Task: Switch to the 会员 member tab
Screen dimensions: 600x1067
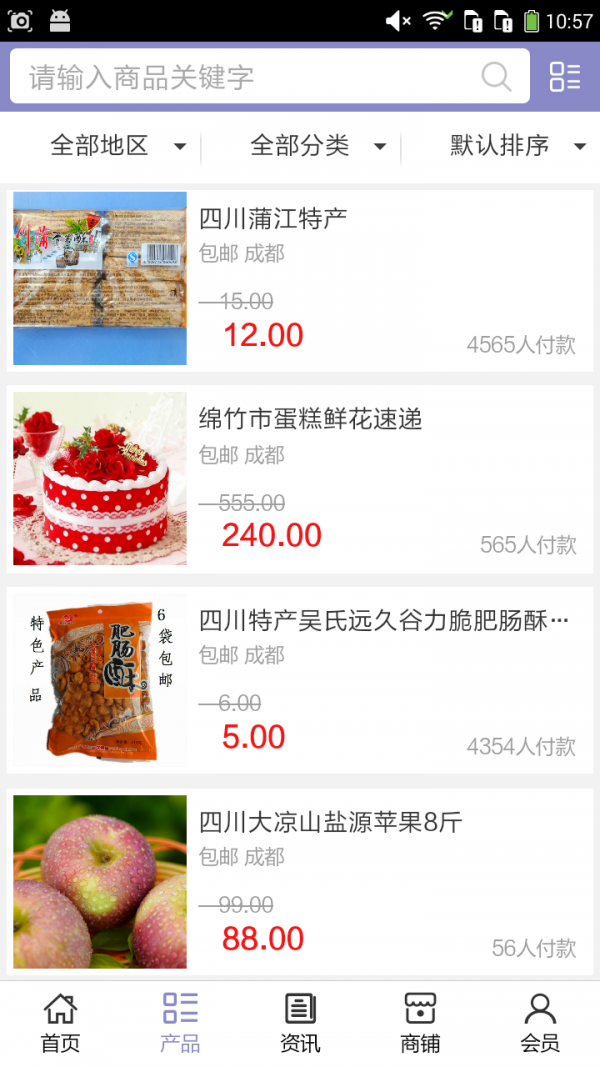Action: [x=540, y=1023]
